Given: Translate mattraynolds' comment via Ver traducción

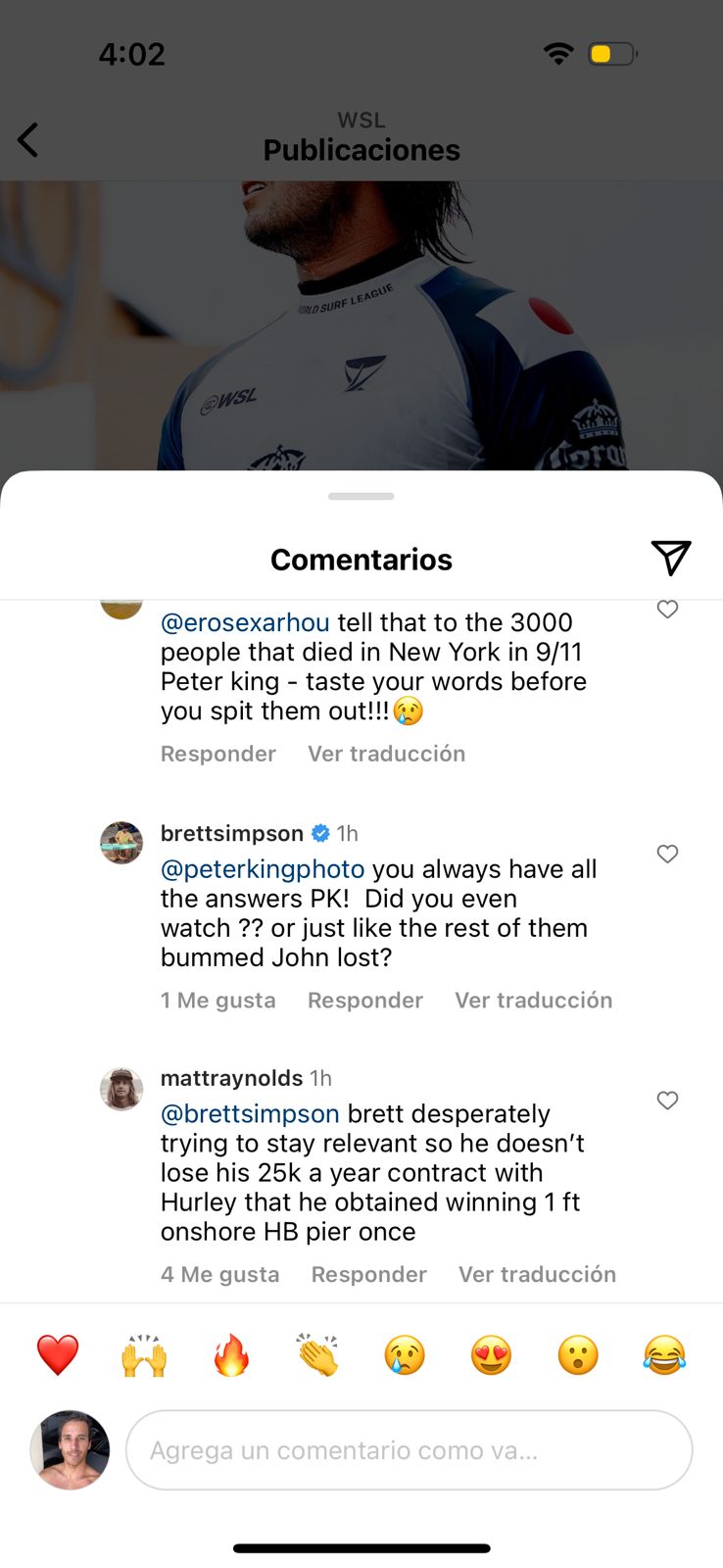Looking at the screenshot, I should (538, 1274).
